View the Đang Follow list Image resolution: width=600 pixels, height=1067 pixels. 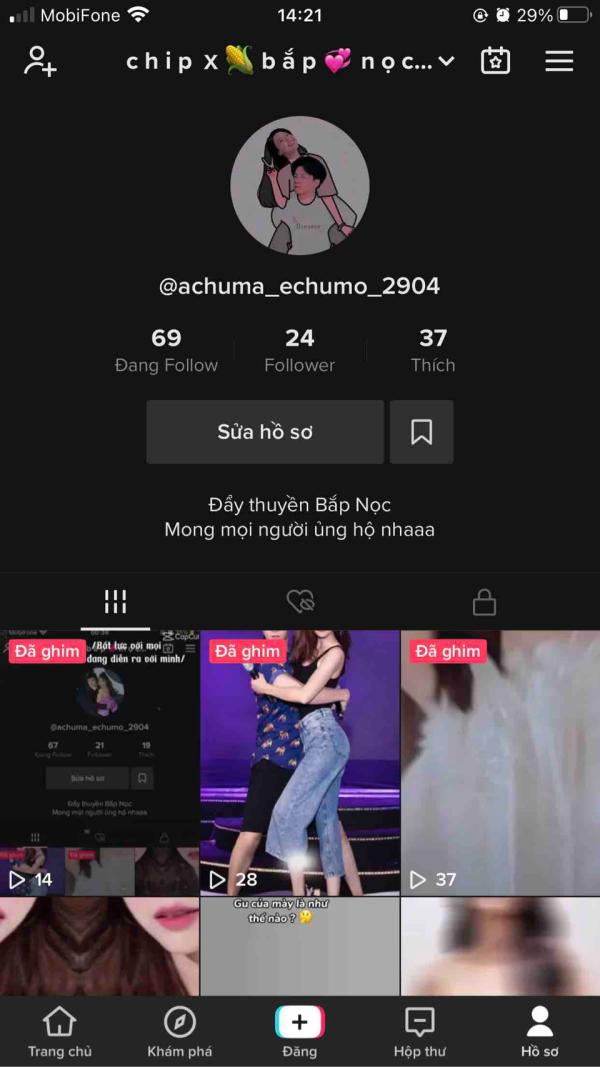(x=167, y=350)
